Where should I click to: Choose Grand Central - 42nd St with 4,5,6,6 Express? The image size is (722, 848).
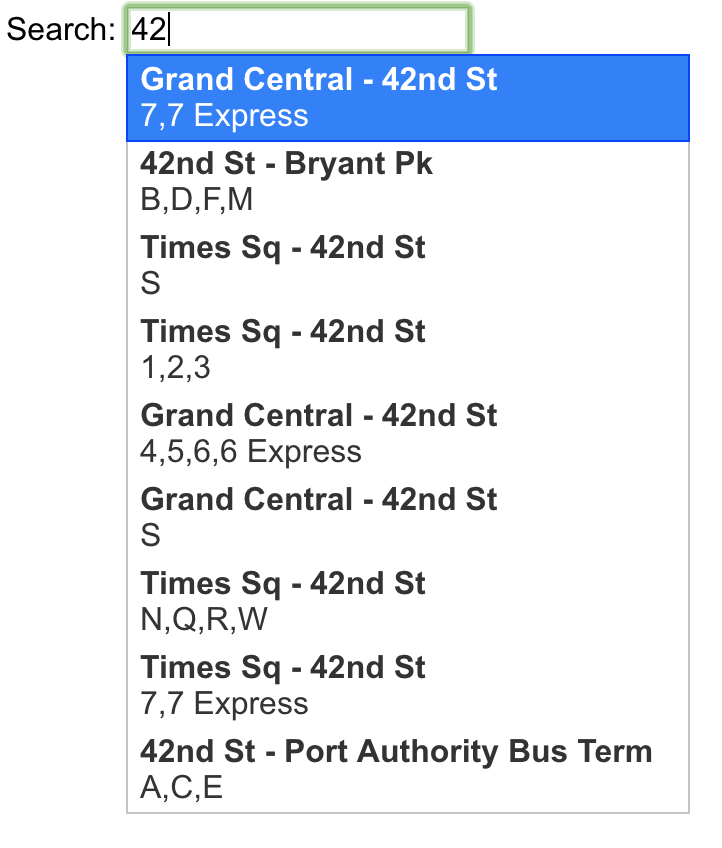[x=407, y=434]
